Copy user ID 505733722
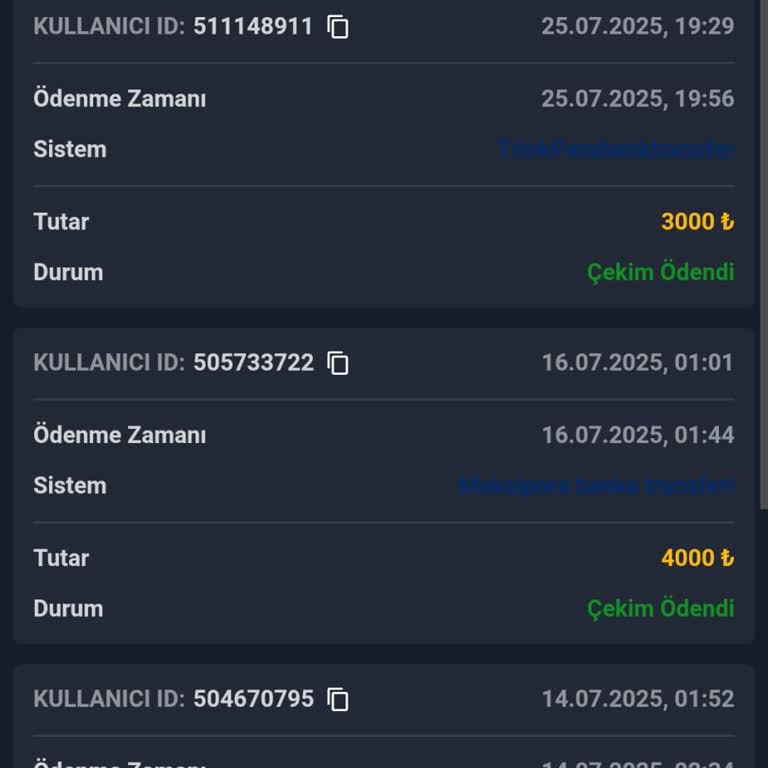Viewport: 768px width, 768px height. [x=339, y=363]
